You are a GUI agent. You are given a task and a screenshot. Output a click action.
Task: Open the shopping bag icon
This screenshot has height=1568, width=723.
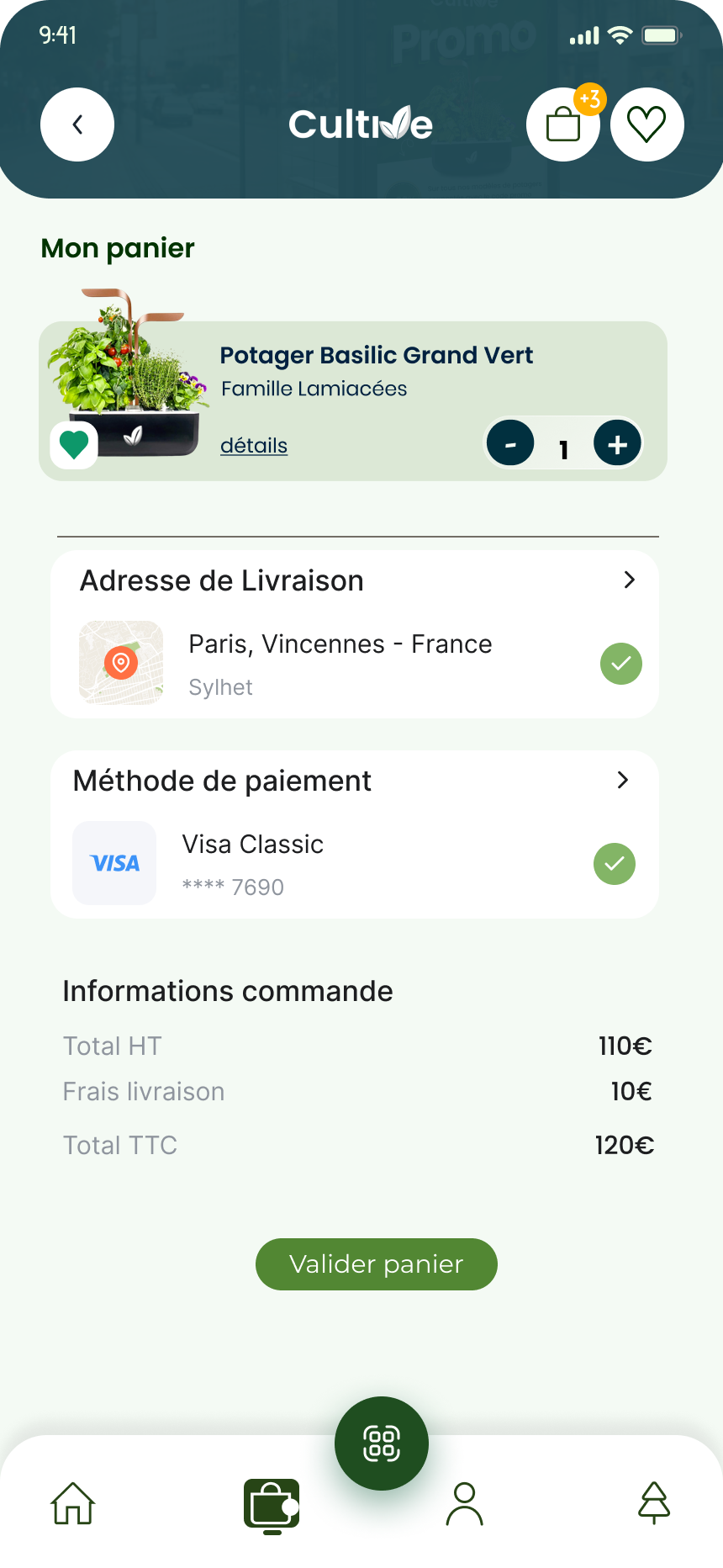[x=562, y=125]
